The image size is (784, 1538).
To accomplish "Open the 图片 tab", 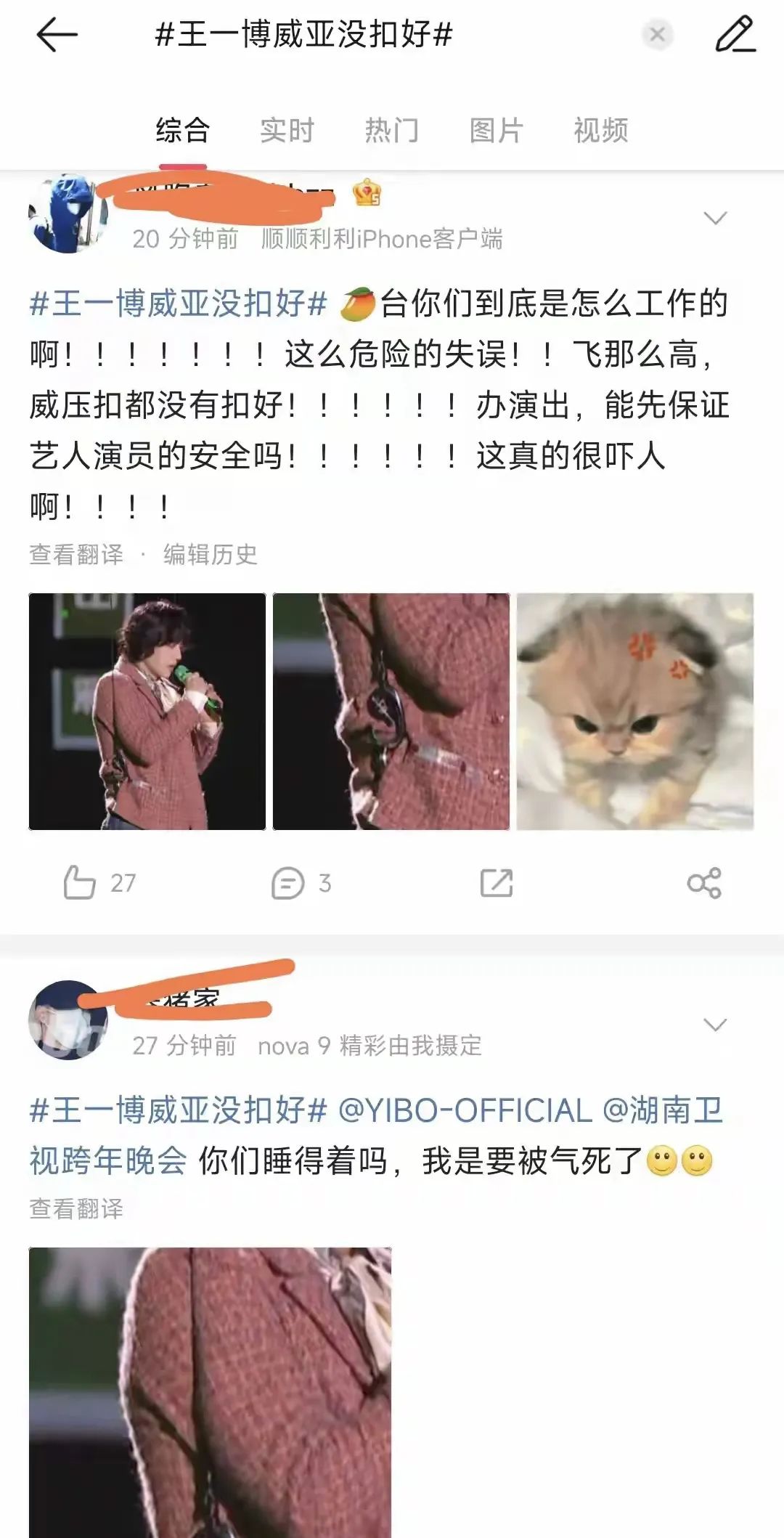I will [496, 130].
